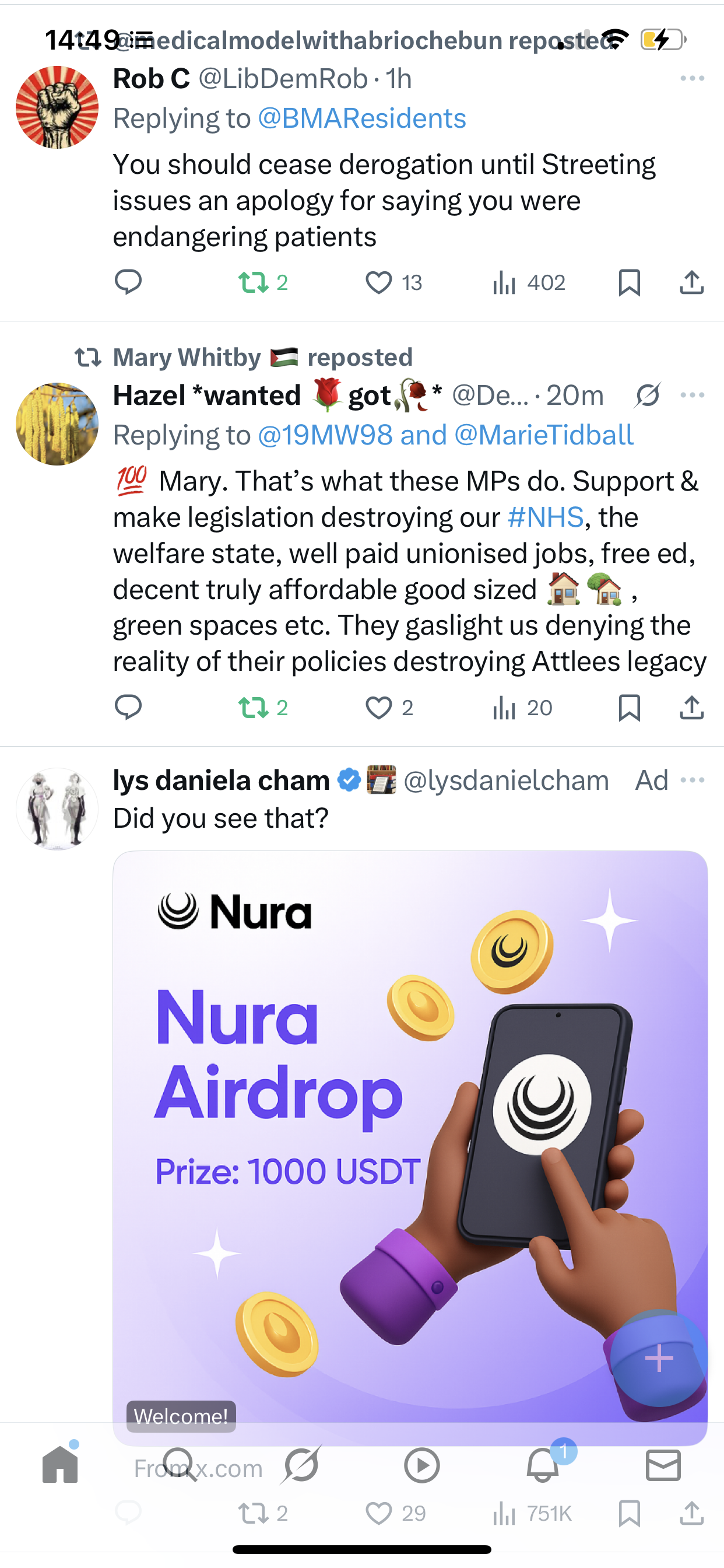Repost Rob C's tweet
The image size is (724, 1568).
(x=253, y=282)
